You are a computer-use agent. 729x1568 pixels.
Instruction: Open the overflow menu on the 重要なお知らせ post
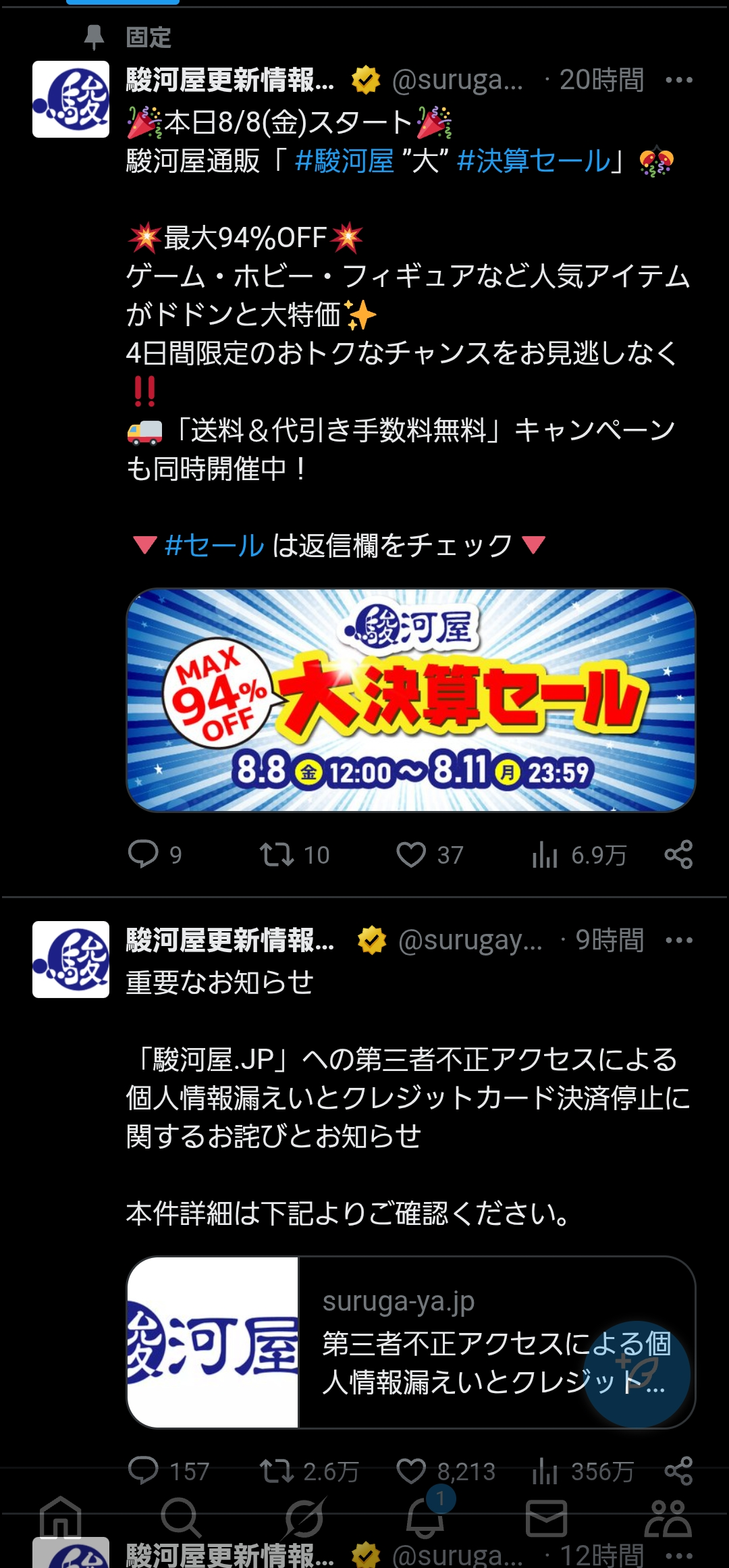678,941
